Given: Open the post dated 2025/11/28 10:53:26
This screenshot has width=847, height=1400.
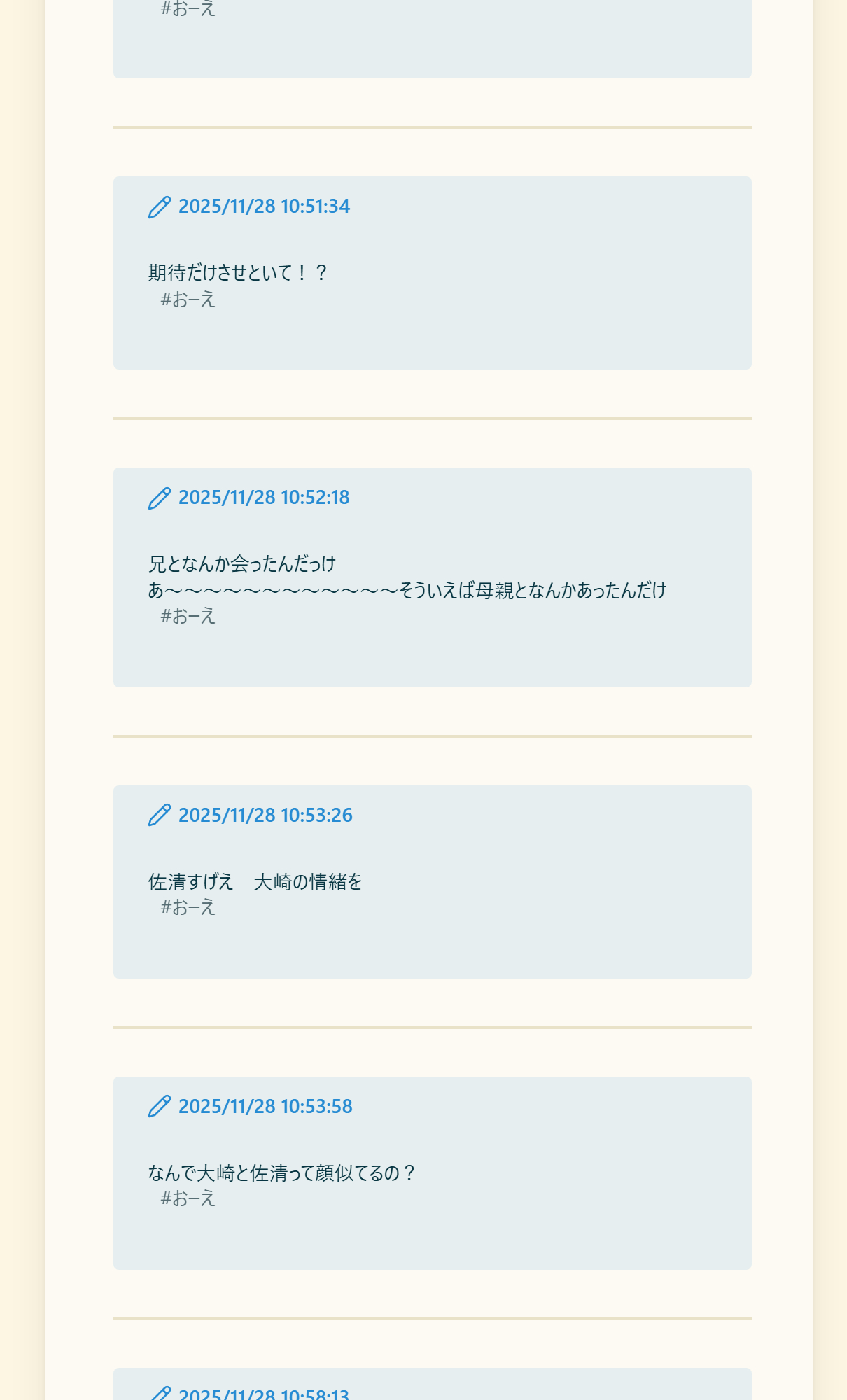Looking at the screenshot, I should point(265,815).
